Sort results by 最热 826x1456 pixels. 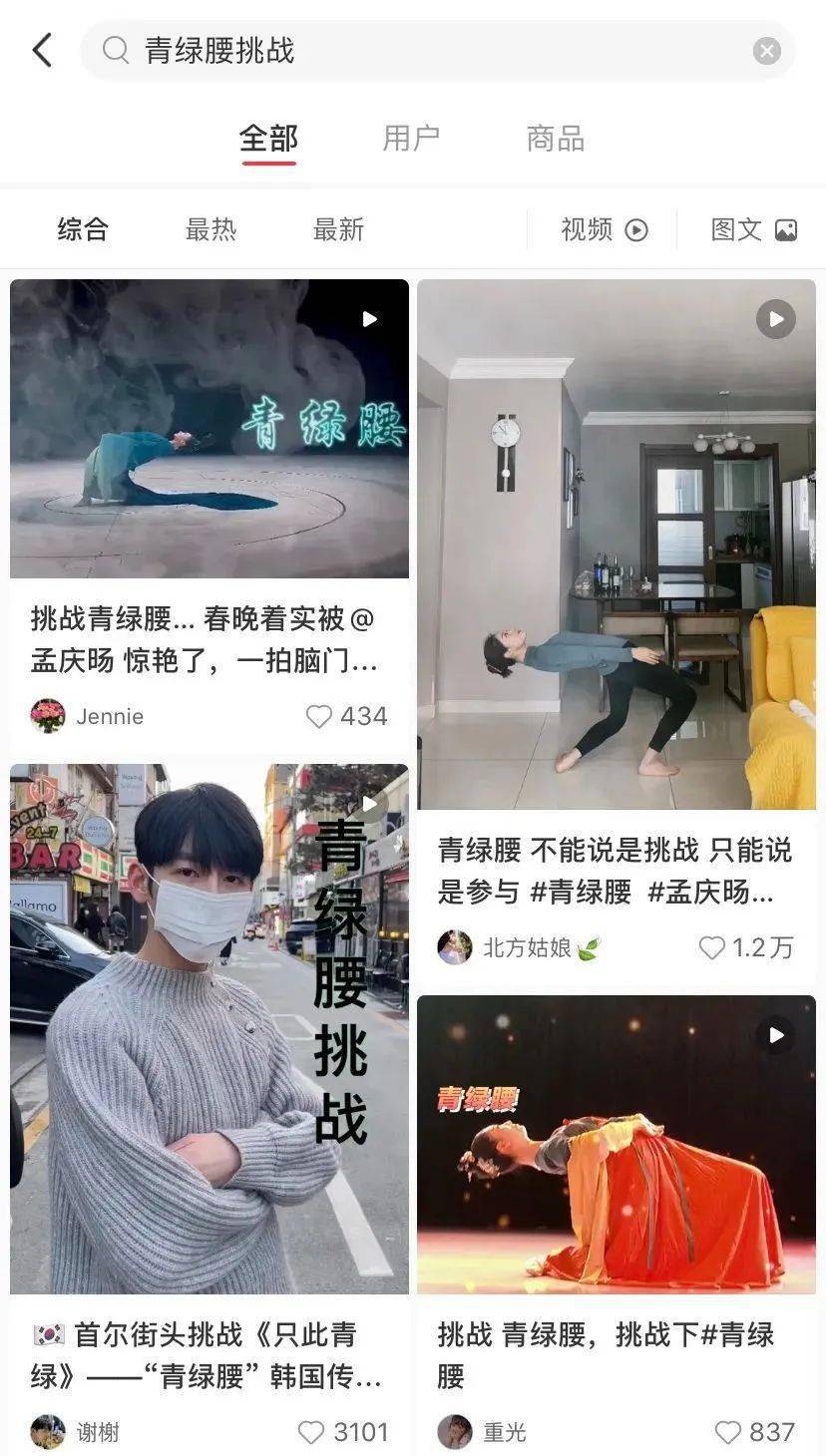point(210,230)
